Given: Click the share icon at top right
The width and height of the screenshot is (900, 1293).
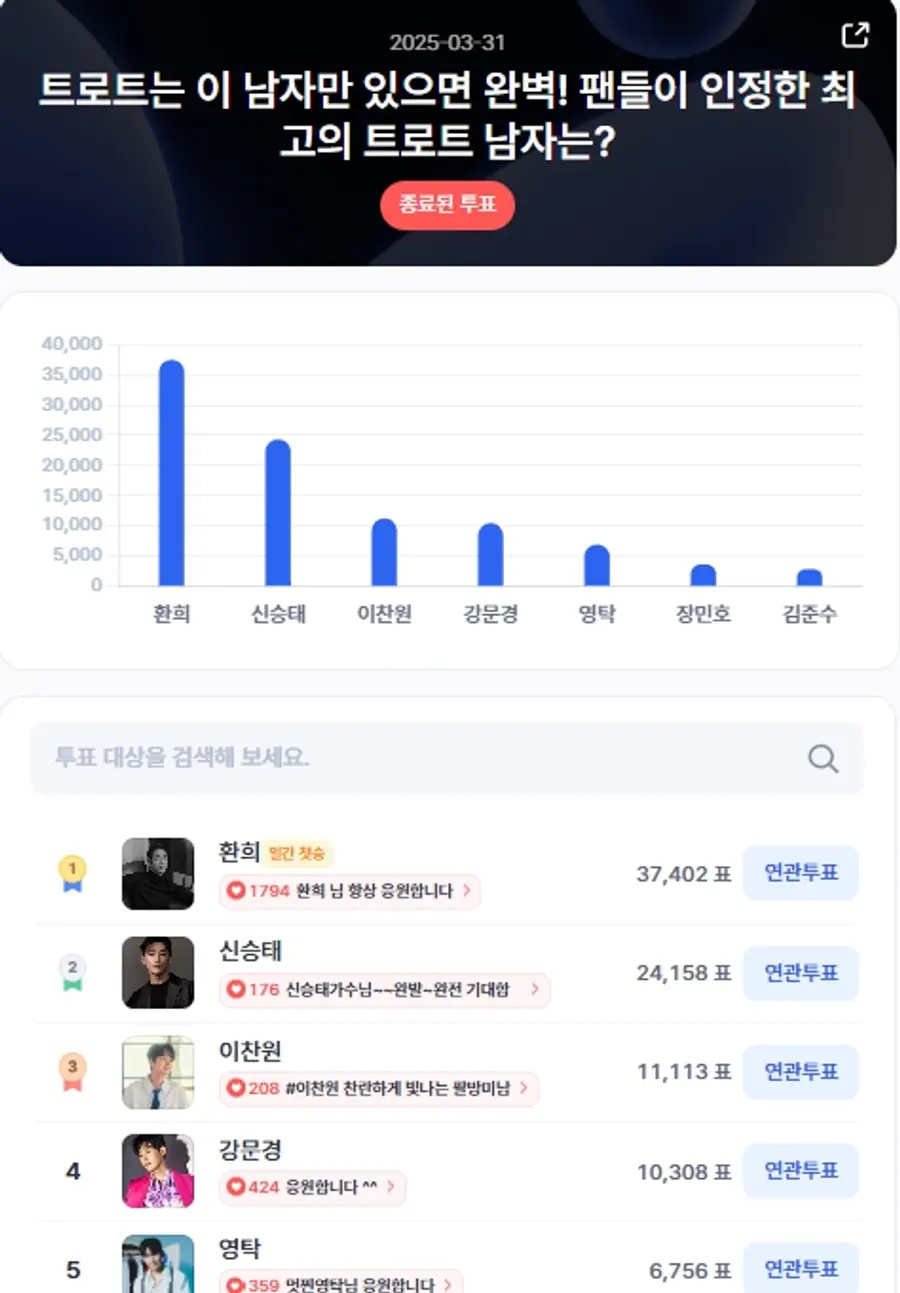Looking at the screenshot, I should (855, 36).
